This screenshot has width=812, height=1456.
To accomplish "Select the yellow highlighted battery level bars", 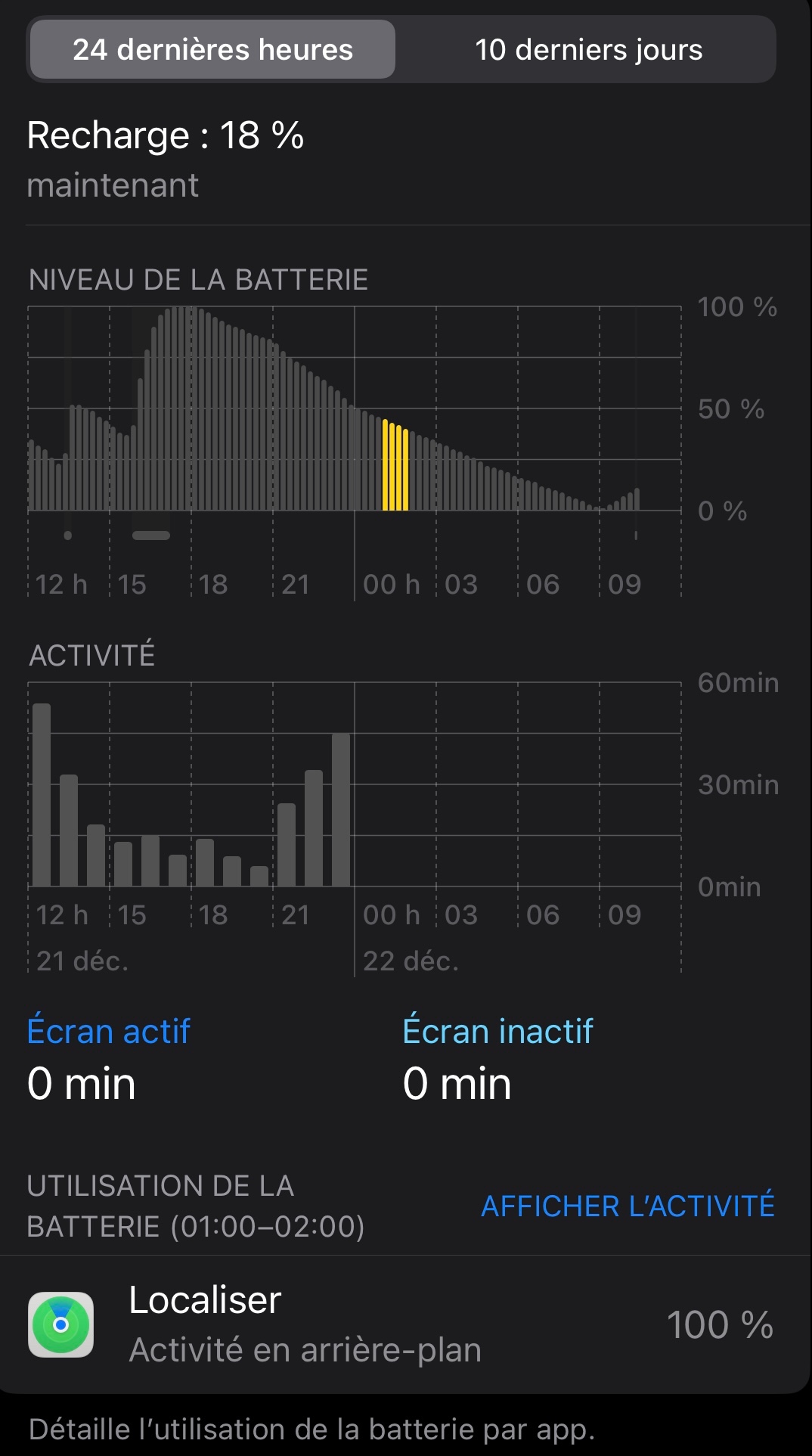I will [x=395, y=467].
